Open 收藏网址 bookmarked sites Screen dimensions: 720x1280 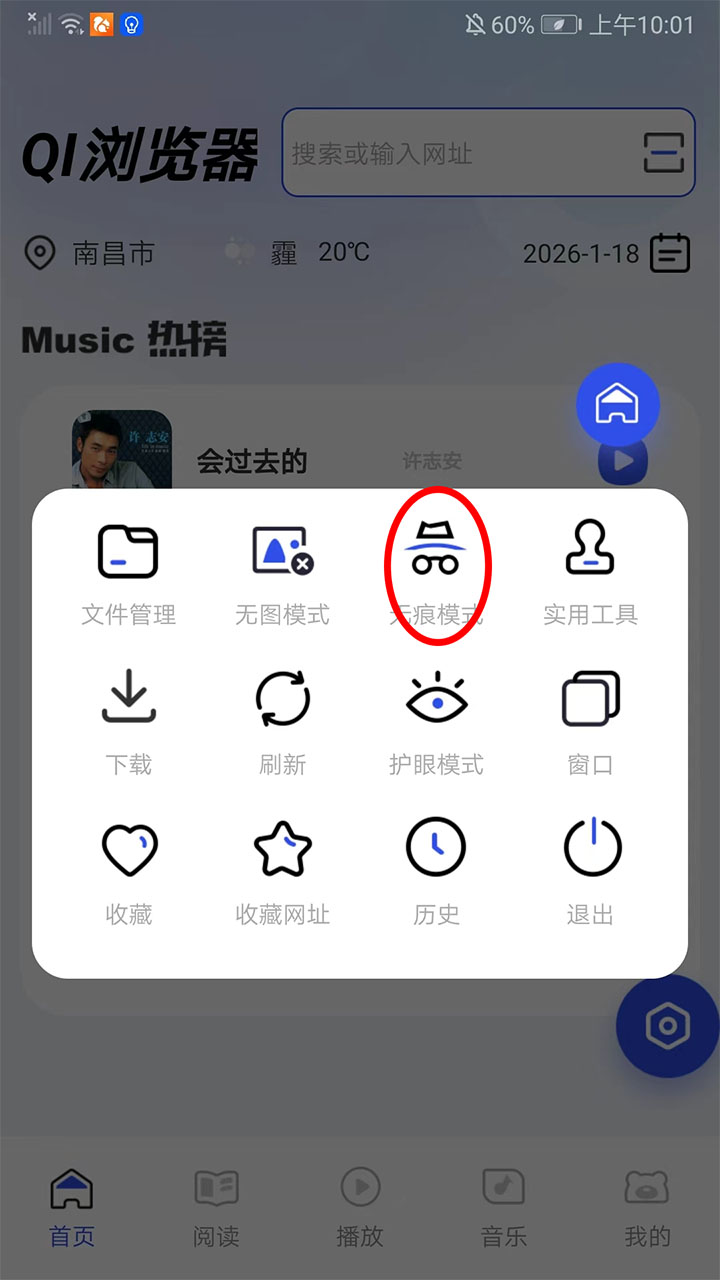coord(282,872)
